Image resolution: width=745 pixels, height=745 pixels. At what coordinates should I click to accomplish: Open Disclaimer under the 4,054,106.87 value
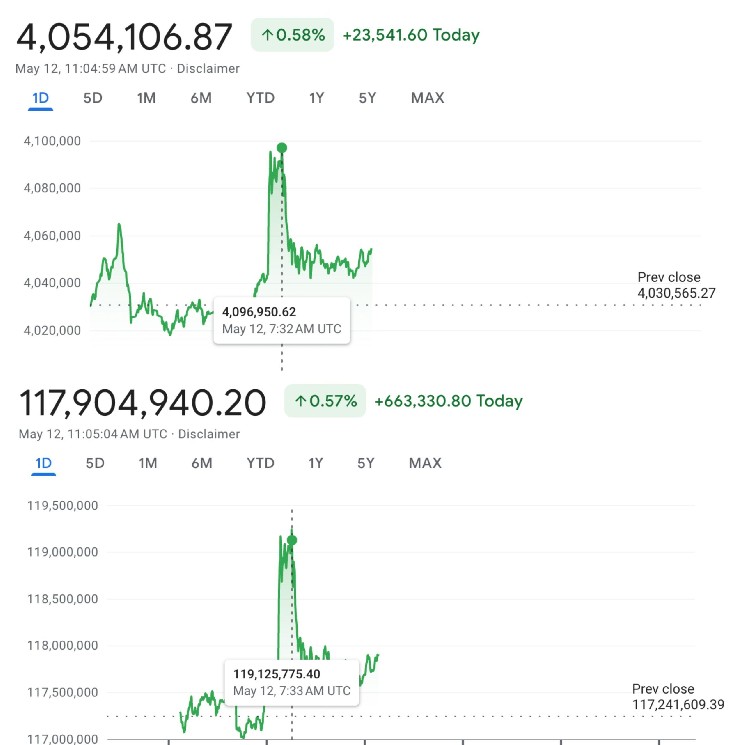pyautogui.click(x=208, y=69)
